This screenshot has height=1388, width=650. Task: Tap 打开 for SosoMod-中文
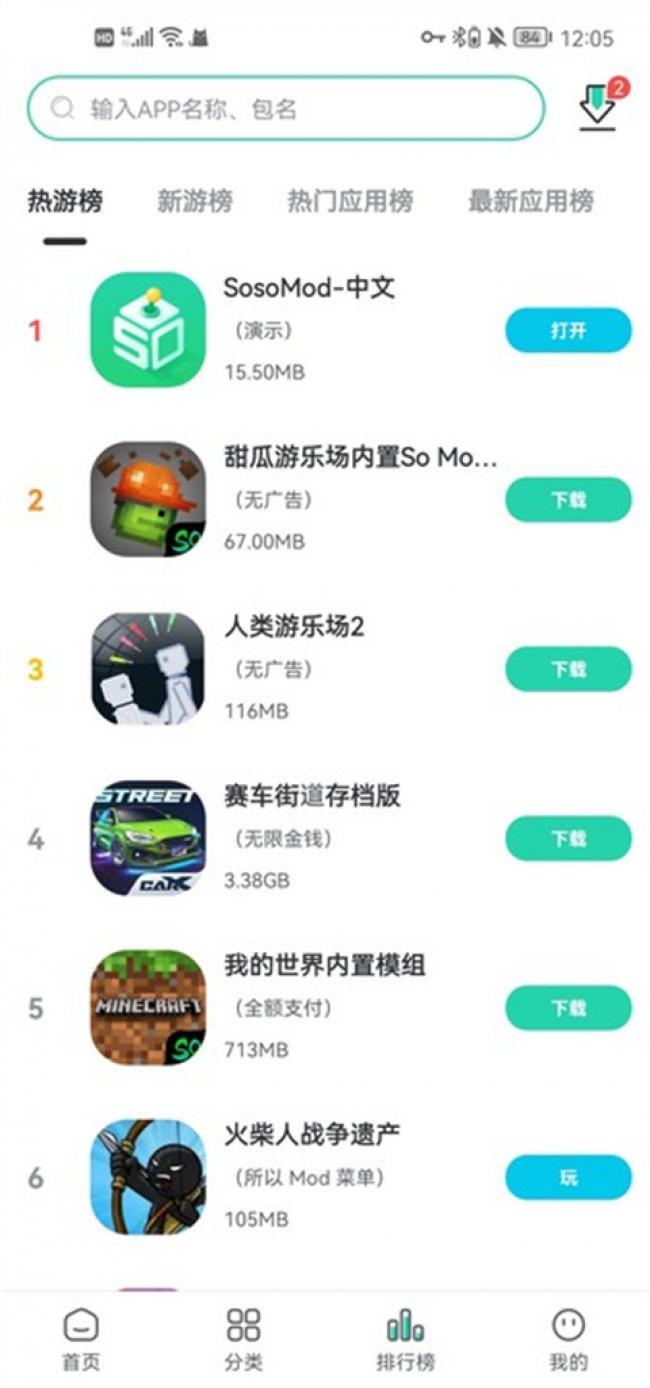point(568,330)
